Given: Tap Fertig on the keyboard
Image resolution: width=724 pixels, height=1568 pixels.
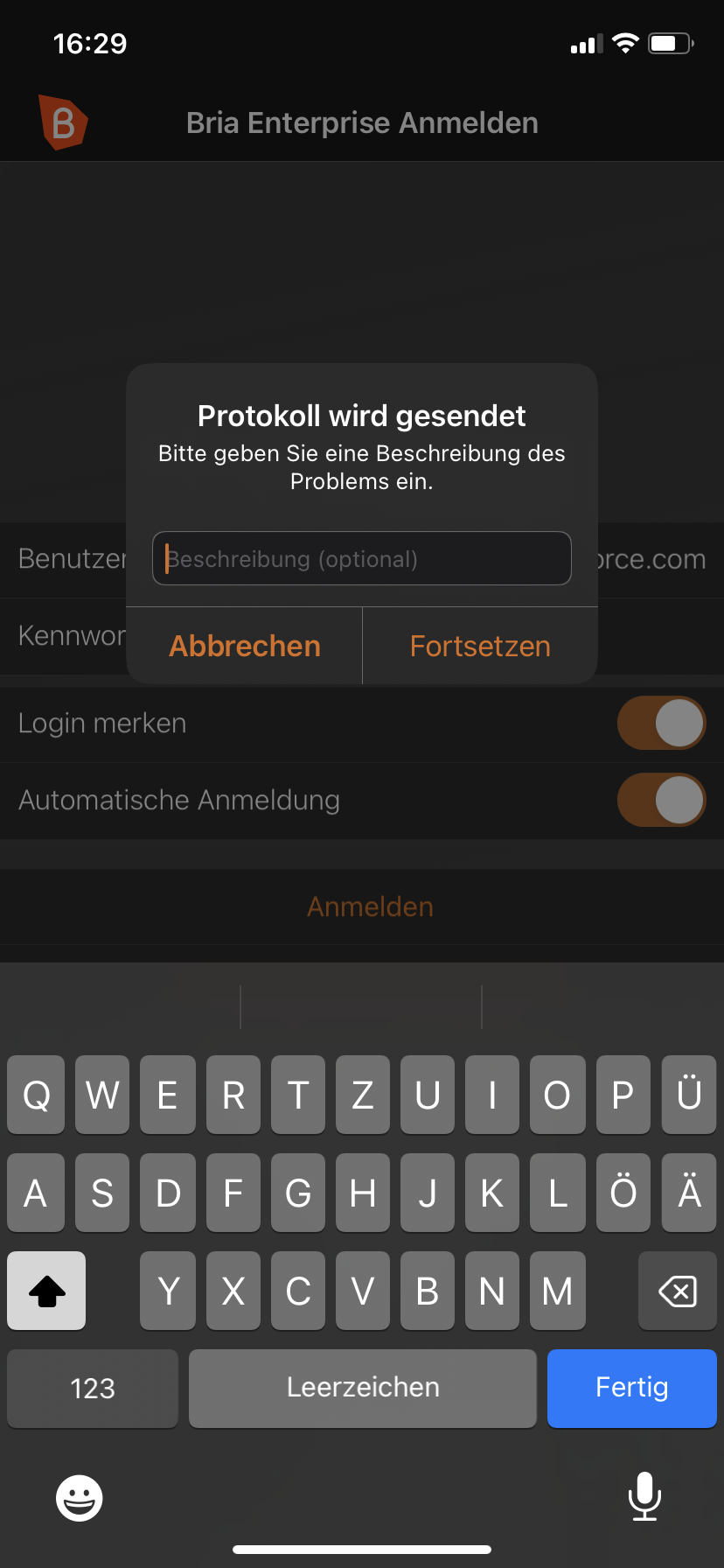Looking at the screenshot, I should (632, 1388).
